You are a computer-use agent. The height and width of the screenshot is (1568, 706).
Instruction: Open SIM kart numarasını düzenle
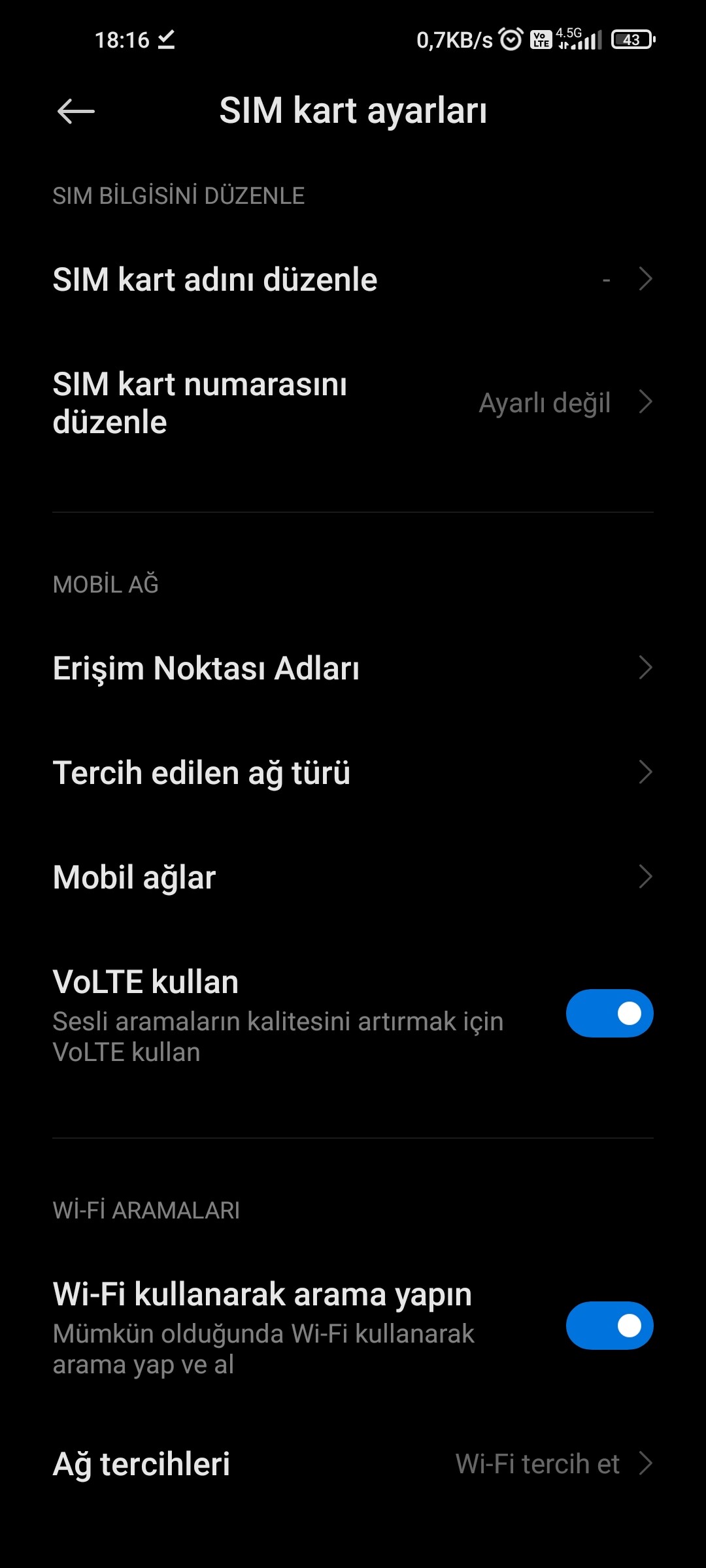[353, 402]
